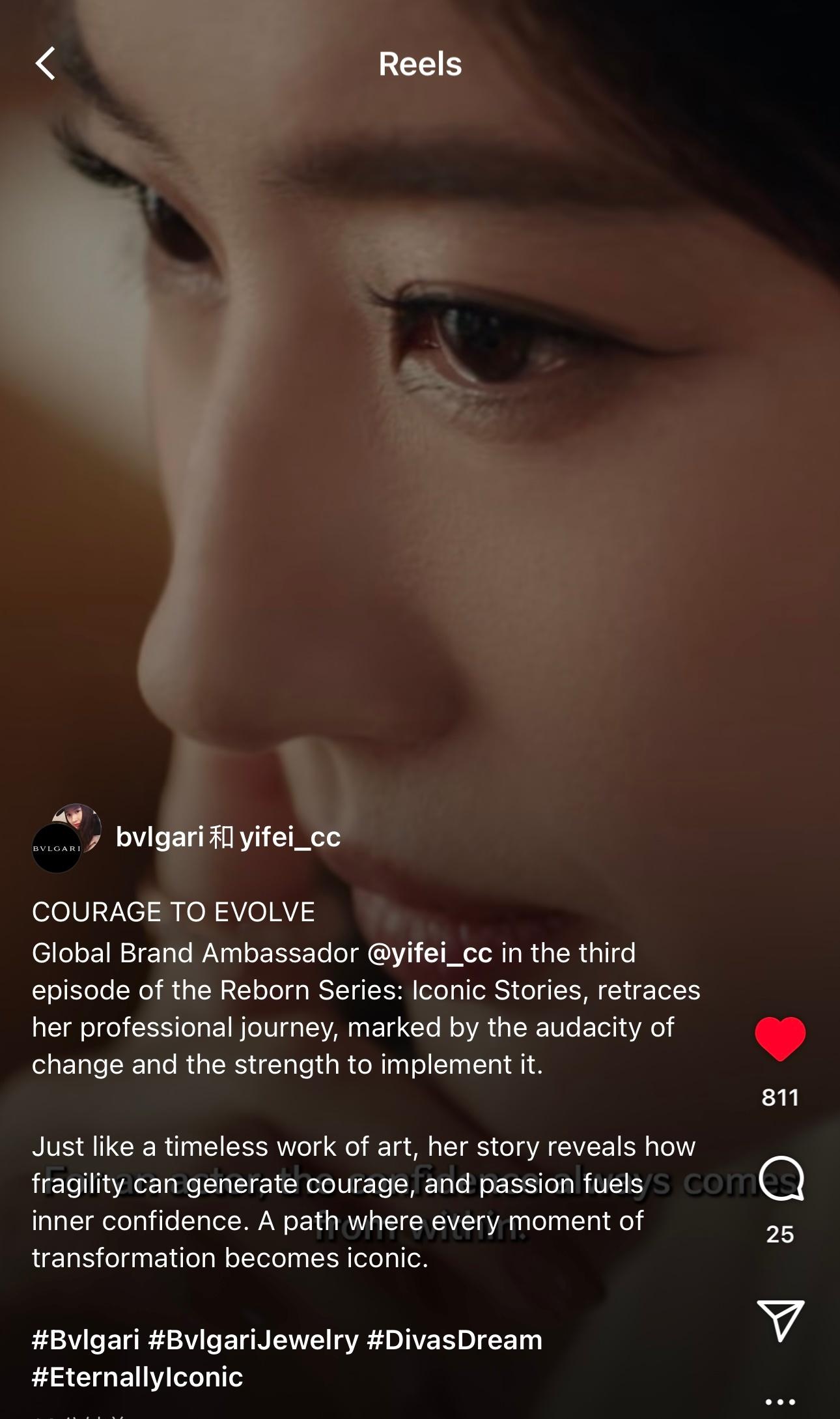Image resolution: width=840 pixels, height=1419 pixels.
Task: Open the #Bvlgari hashtag
Action: (x=85, y=1340)
